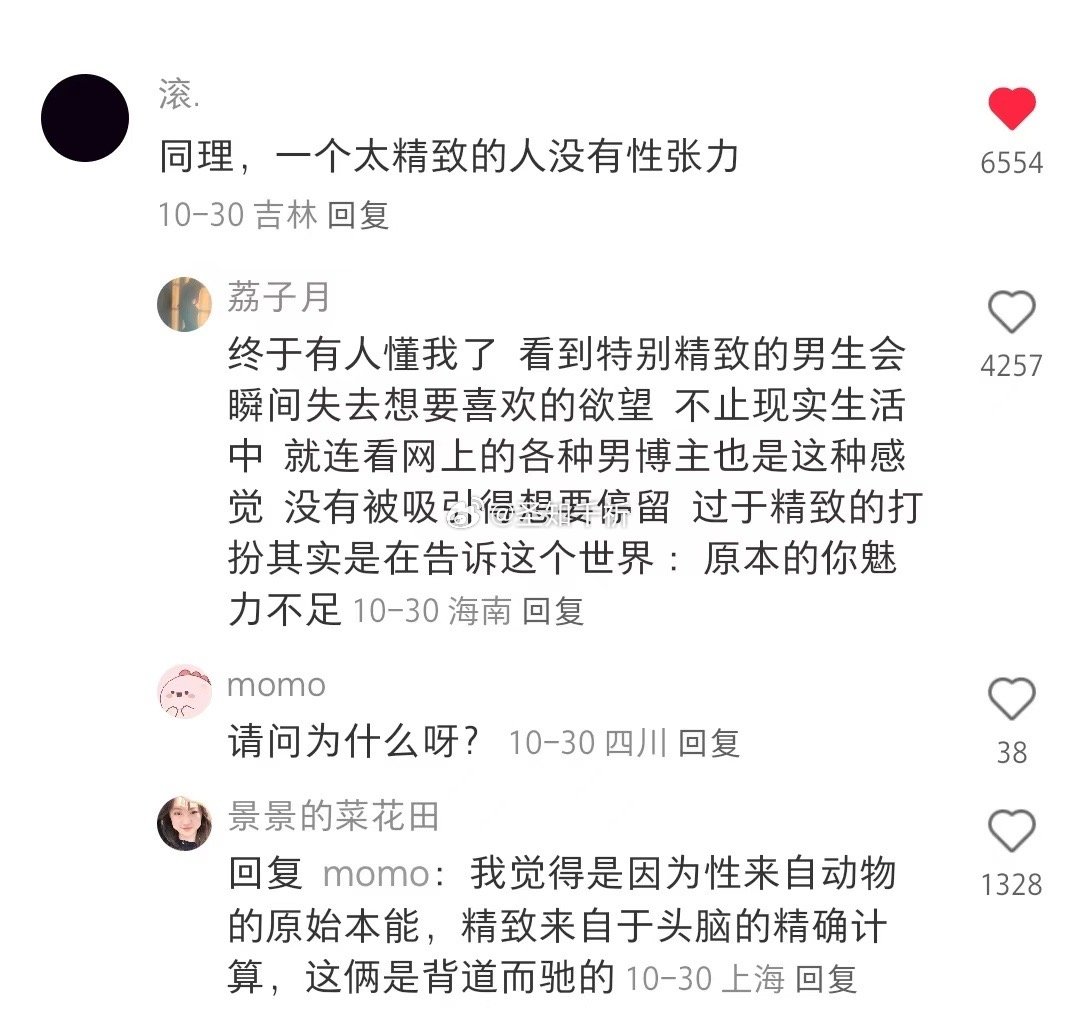Reply to 荔子月's comment
1080x1026 pixels.
553,610
